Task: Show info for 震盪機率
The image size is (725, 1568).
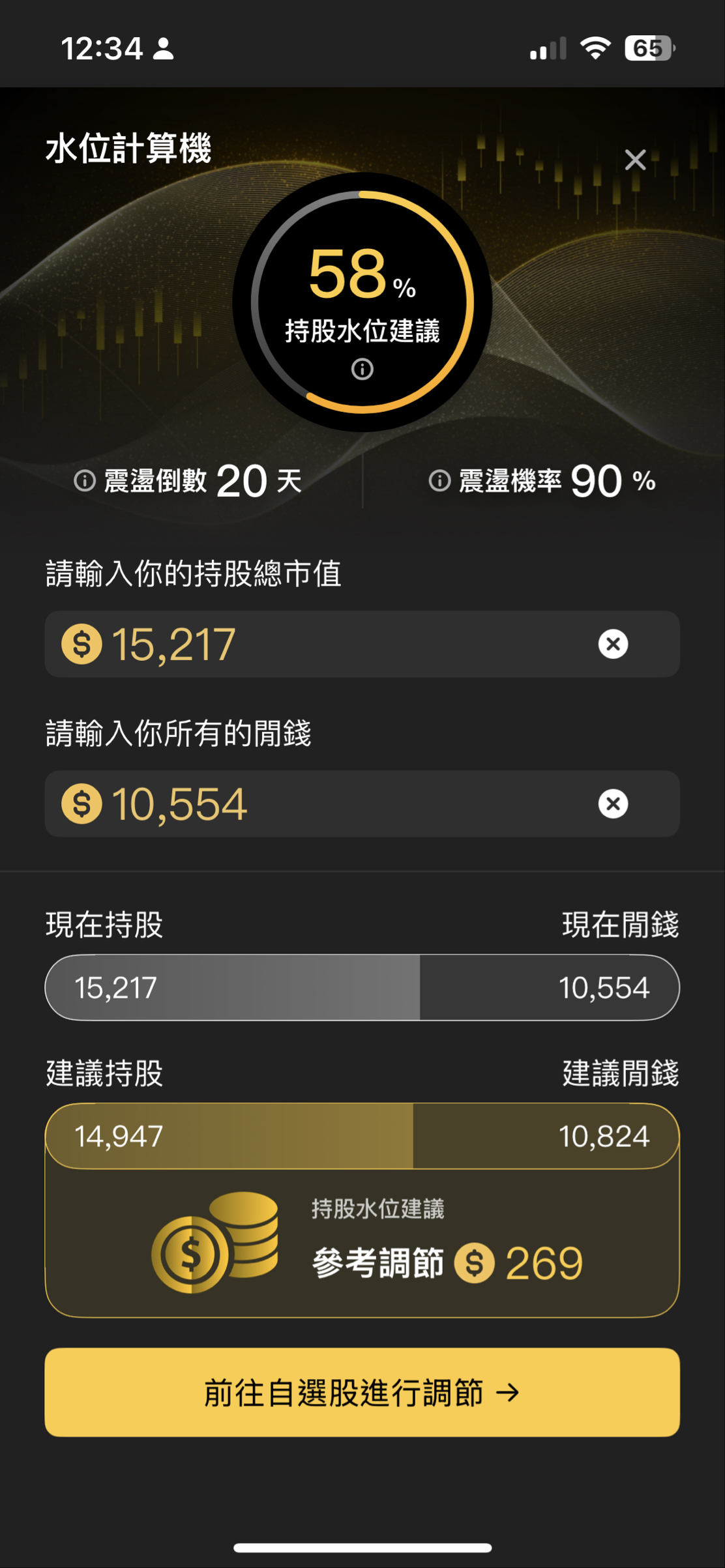Action: [439, 481]
